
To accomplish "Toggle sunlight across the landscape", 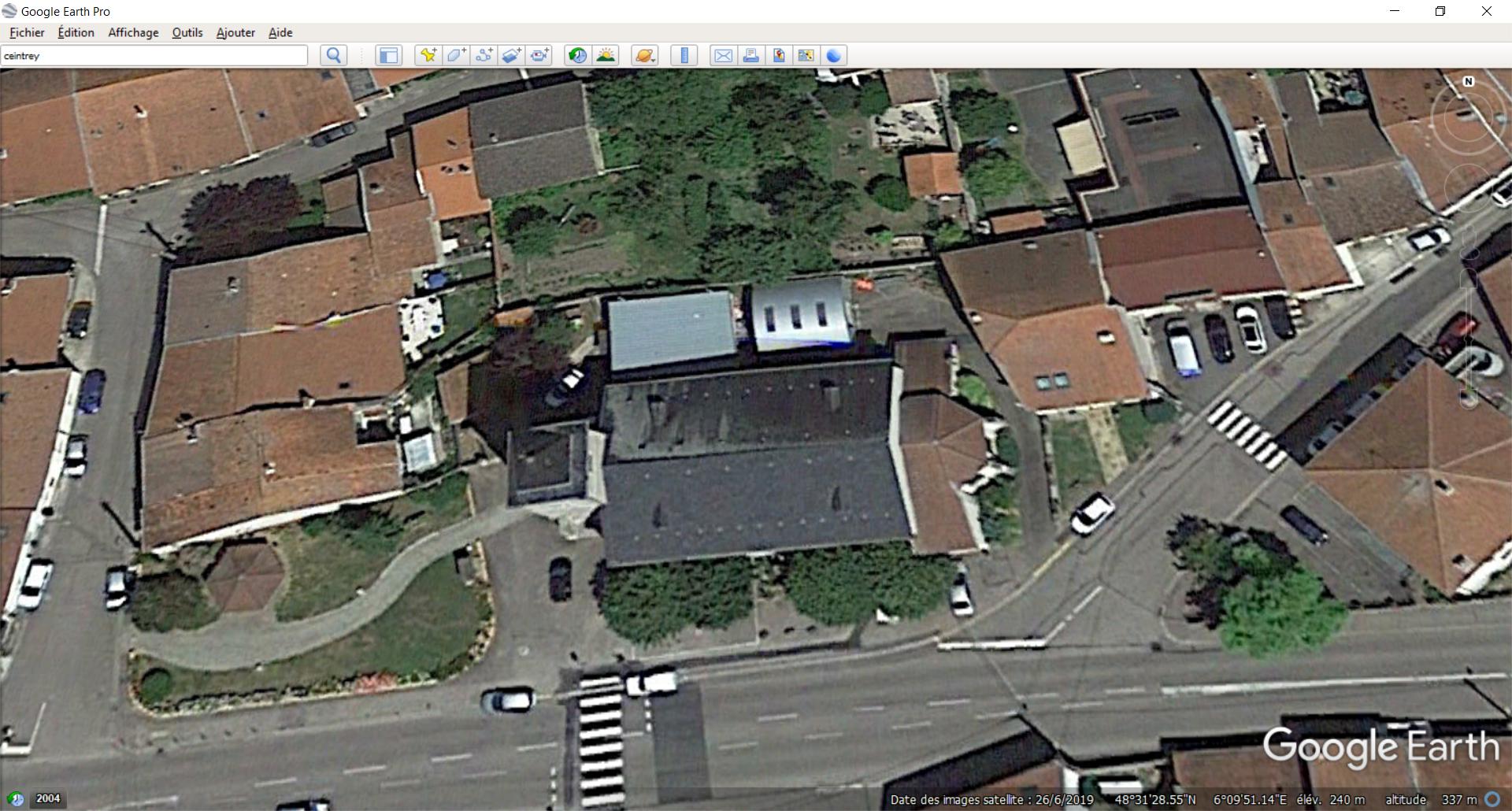I will (x=606, y=55).
